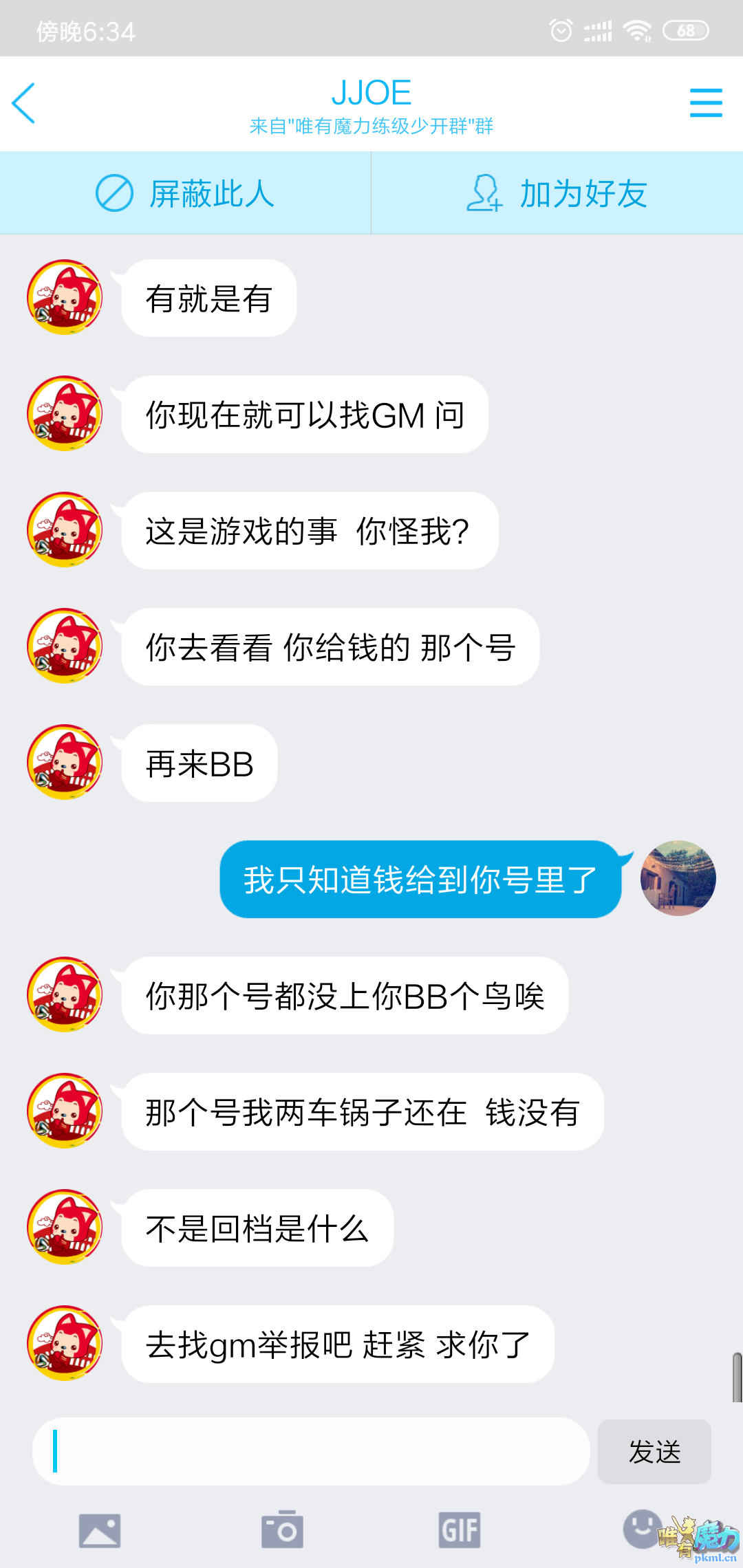Tap 屏蔽此人 to block this person
743x1568 pixels.
coord(185,193)
